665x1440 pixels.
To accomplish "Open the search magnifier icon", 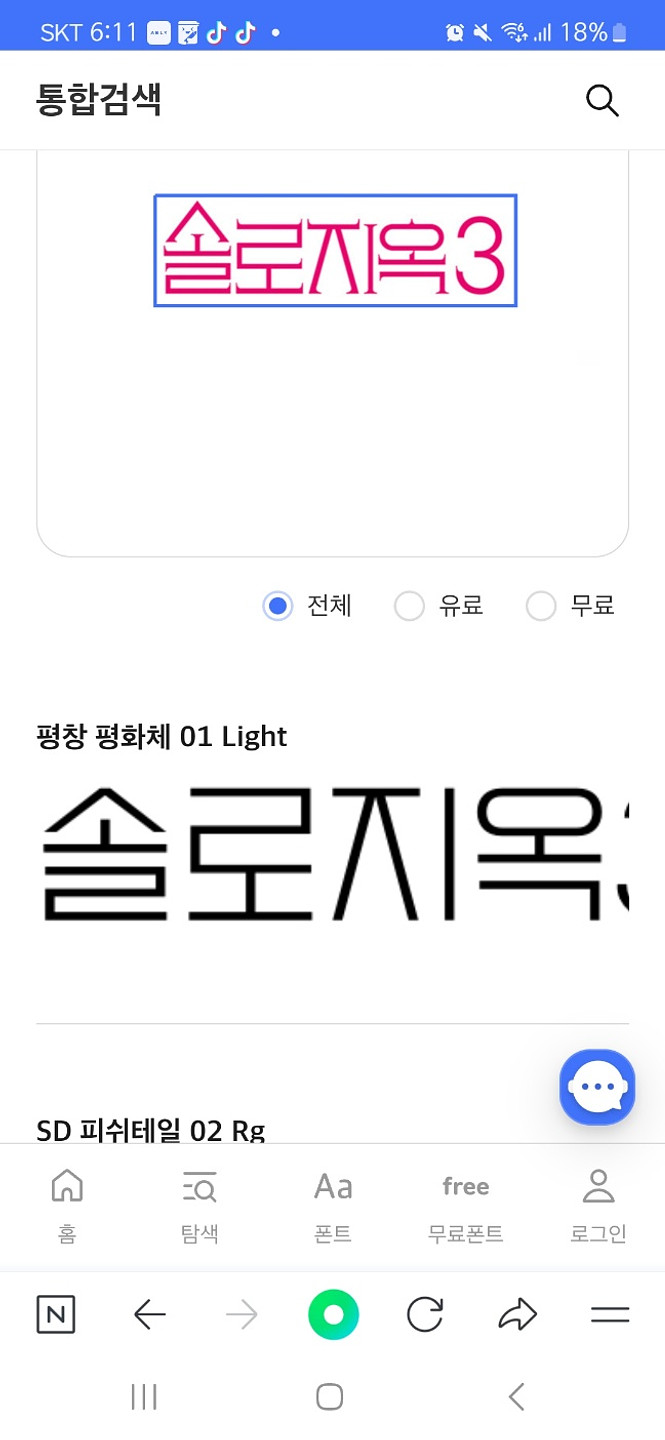I will click(x=602, y=100).
